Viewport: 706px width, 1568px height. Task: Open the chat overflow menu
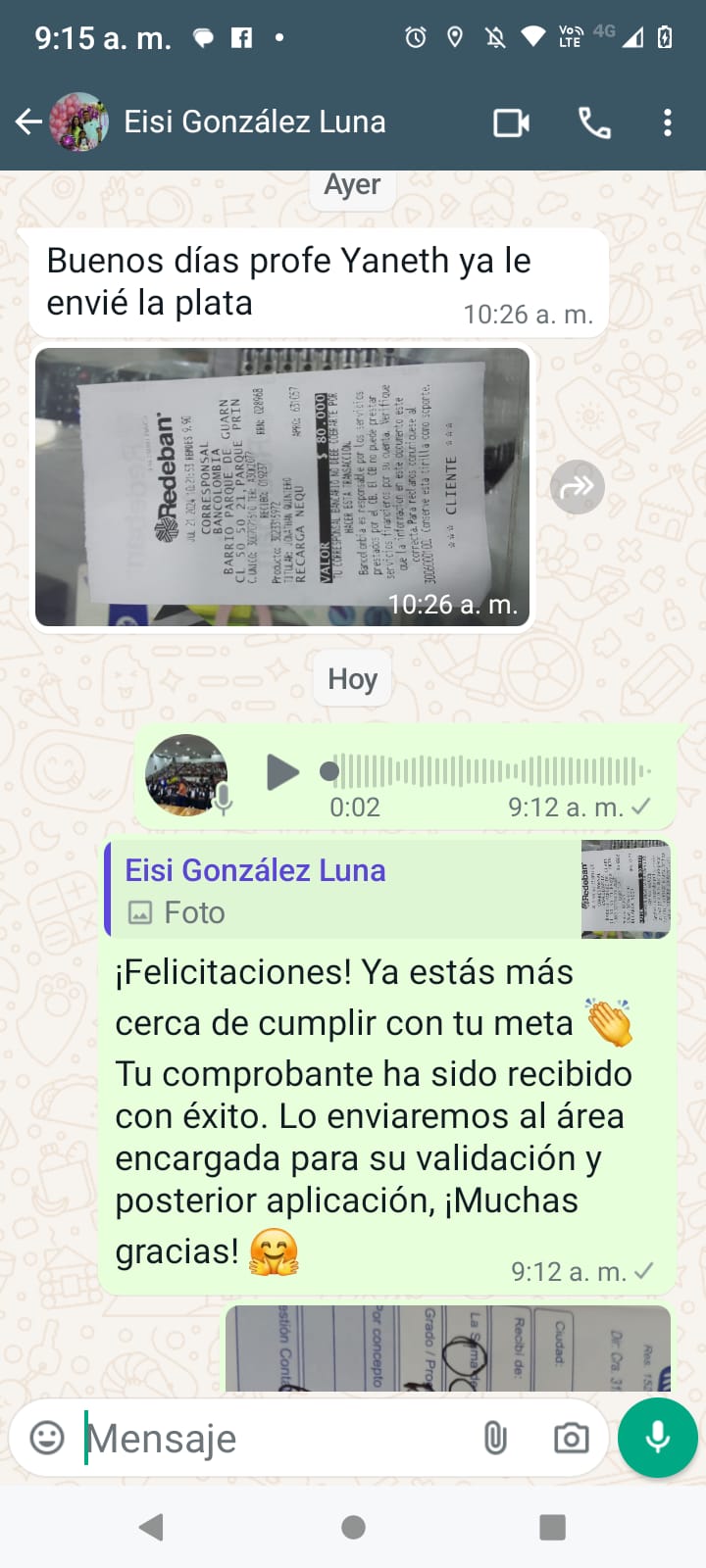[668, 122]
